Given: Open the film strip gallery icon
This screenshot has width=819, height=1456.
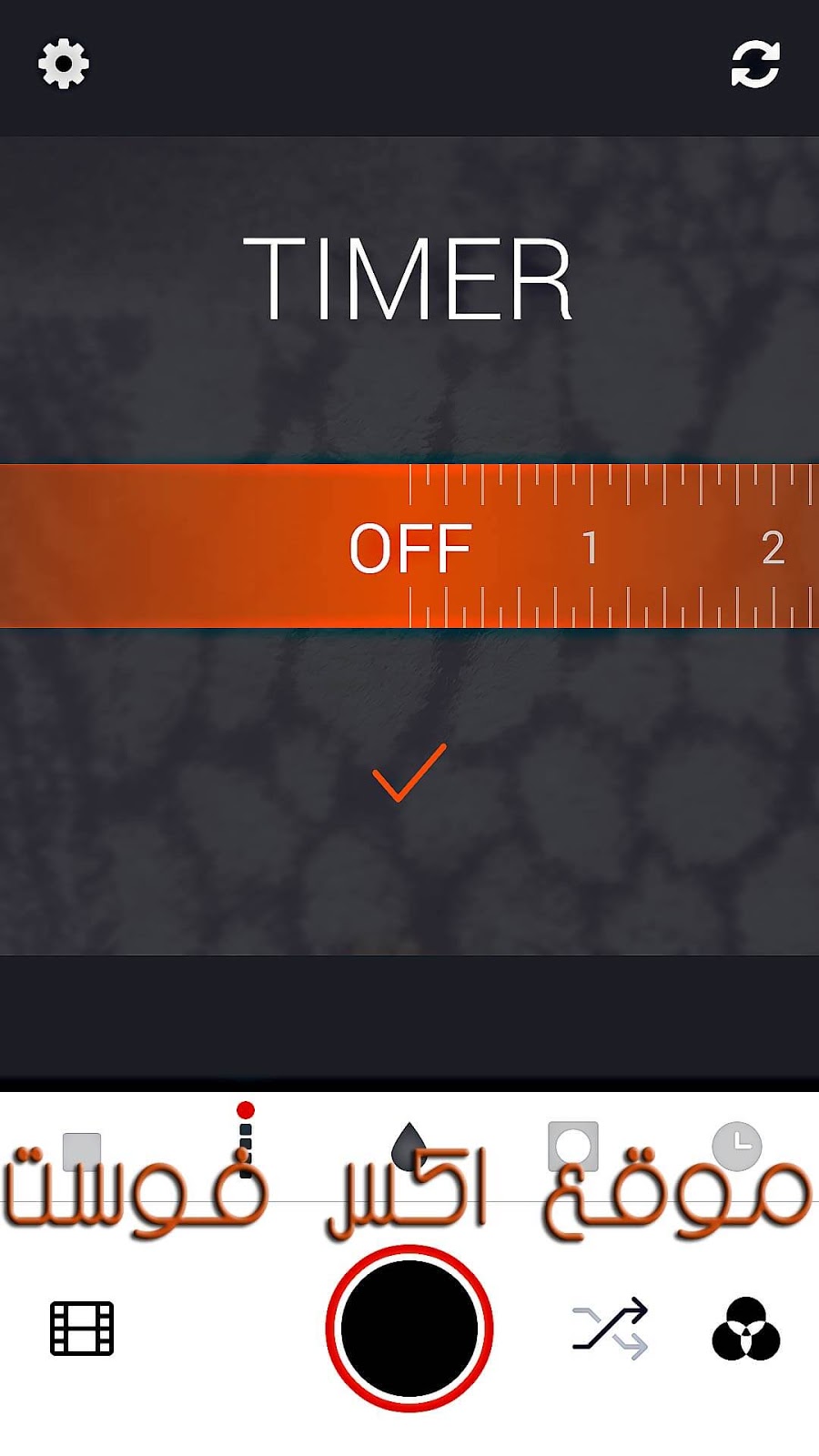Looking at the screenshot, I should 82,1329.
